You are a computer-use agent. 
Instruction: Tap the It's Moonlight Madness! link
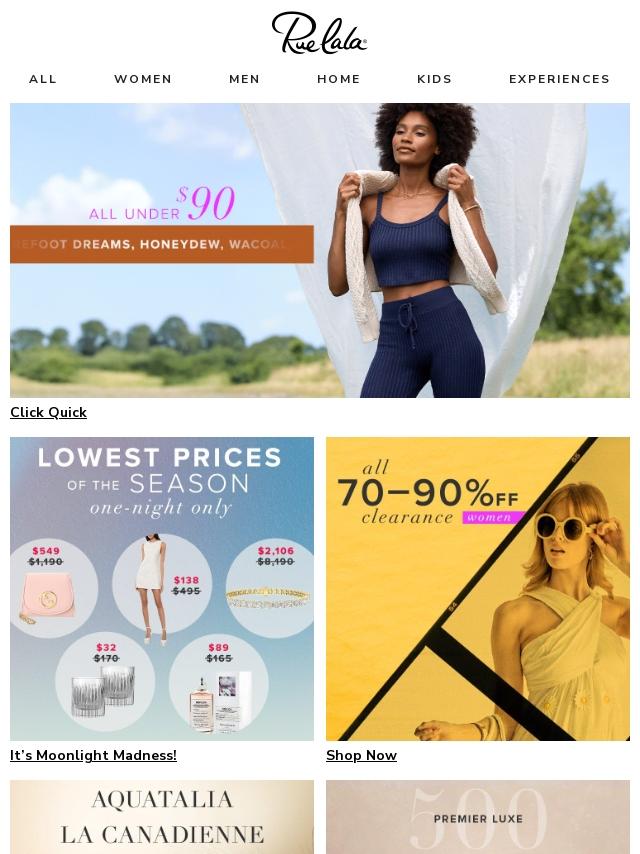(93, 755)
